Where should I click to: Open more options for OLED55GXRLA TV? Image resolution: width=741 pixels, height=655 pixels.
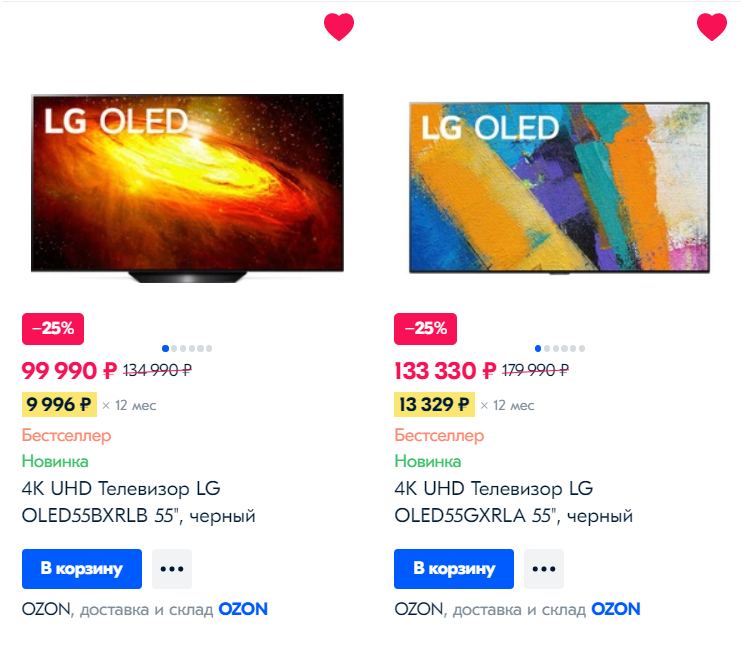tap(544, 569)
